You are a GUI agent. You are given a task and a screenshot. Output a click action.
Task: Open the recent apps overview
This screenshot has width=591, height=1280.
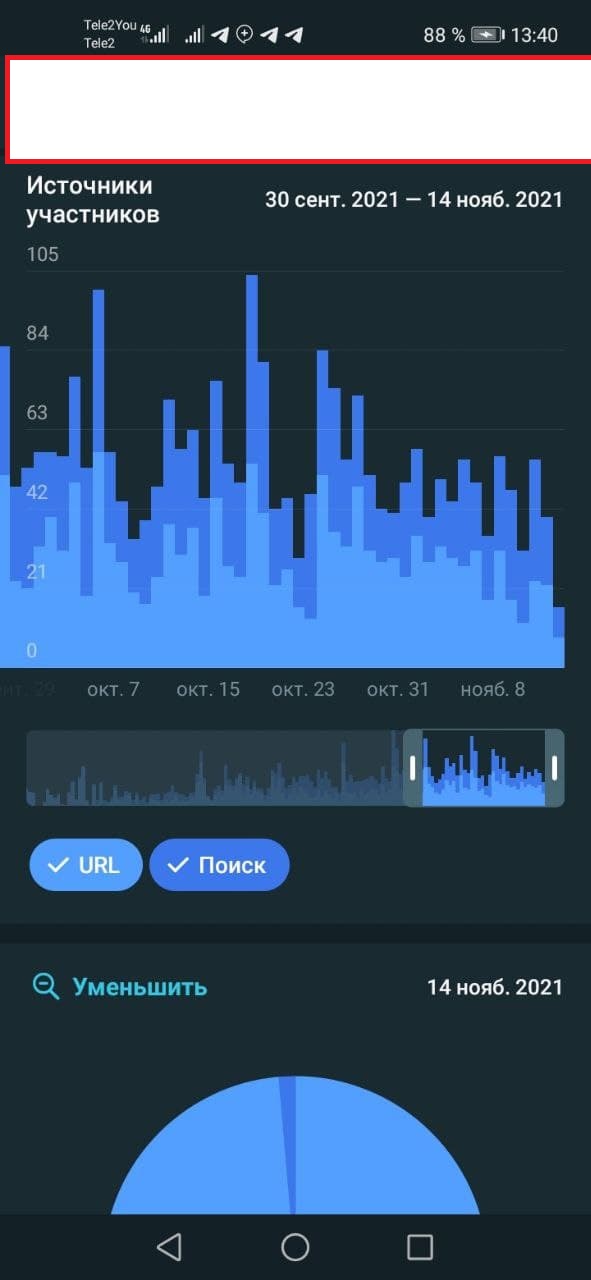pos(420,1246)
